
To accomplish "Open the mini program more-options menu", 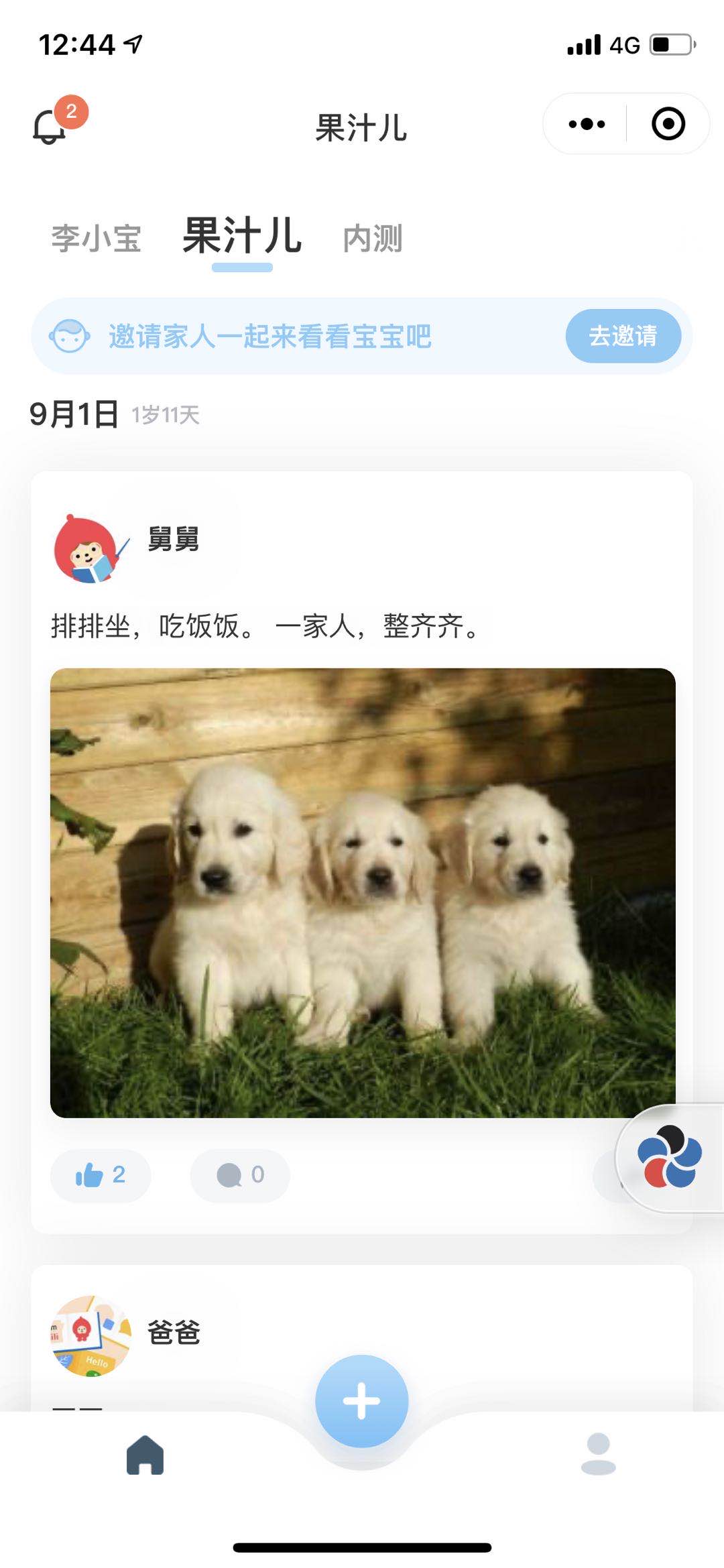I will 587,124.
